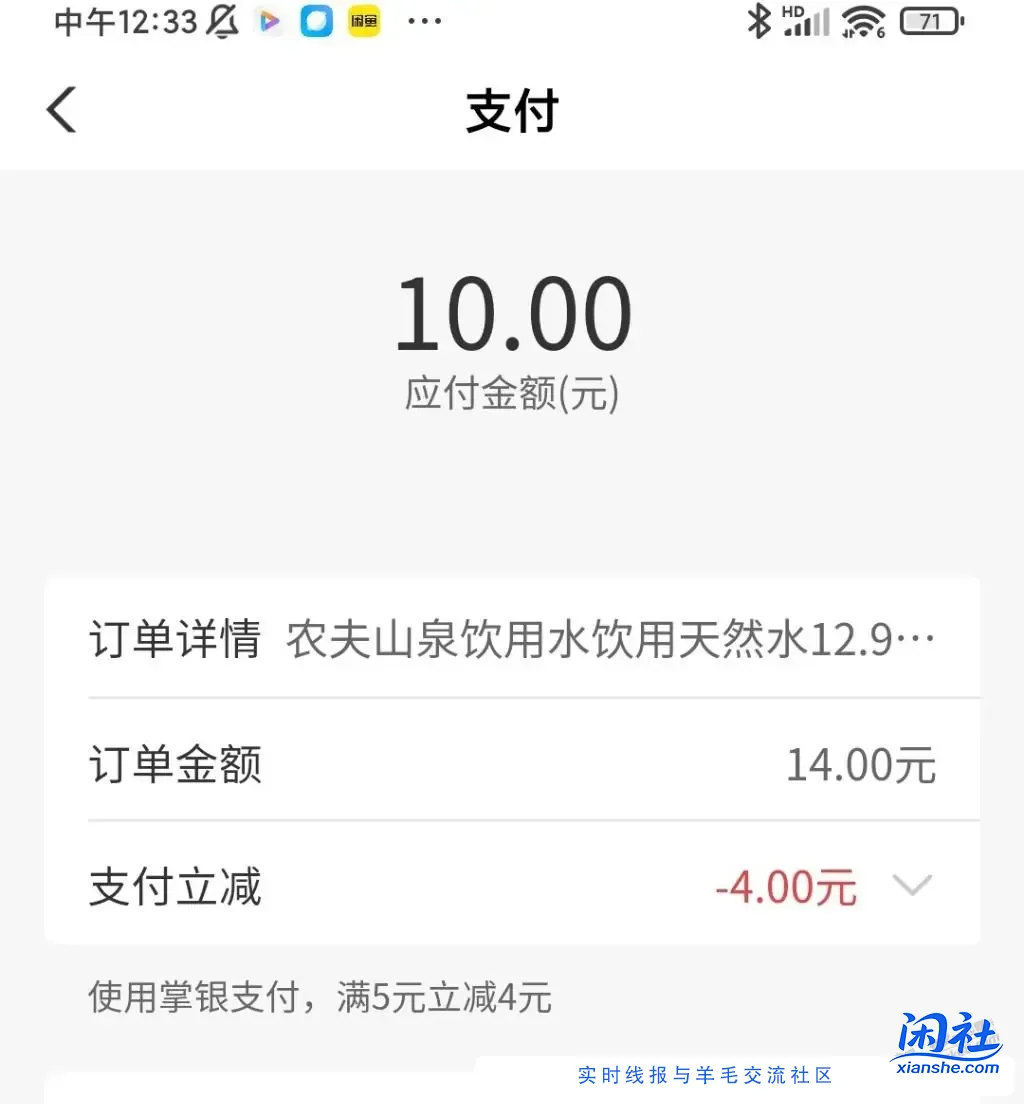Tap the HD cellular signal indicator
The width and height of the screenshot is (1024, 1104).
[806, 21]
